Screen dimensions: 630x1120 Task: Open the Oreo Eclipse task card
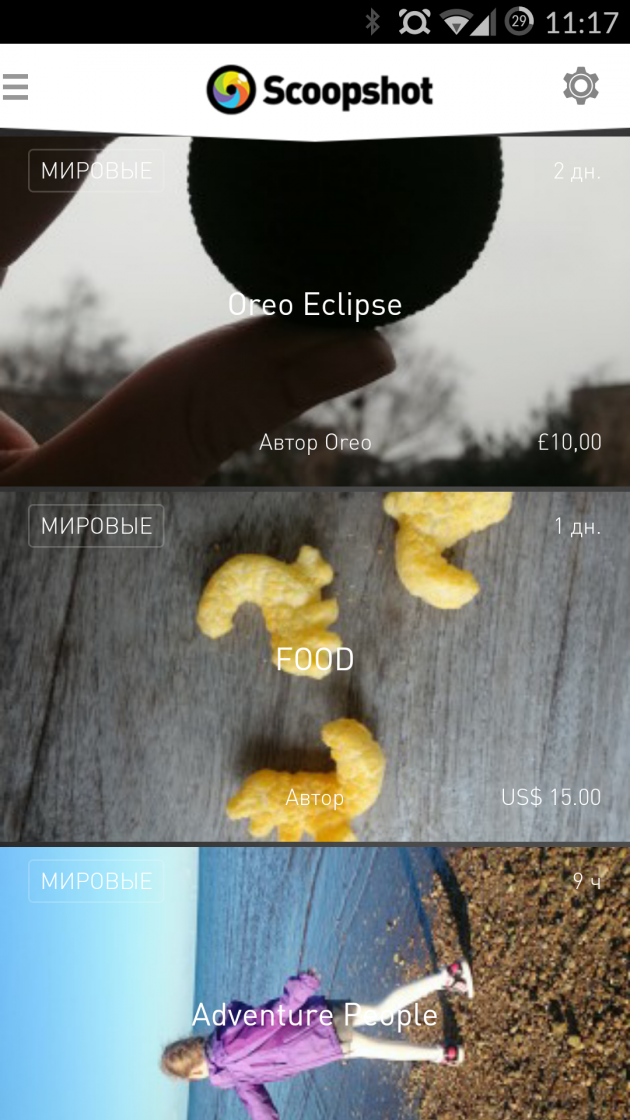pos(314,305)
